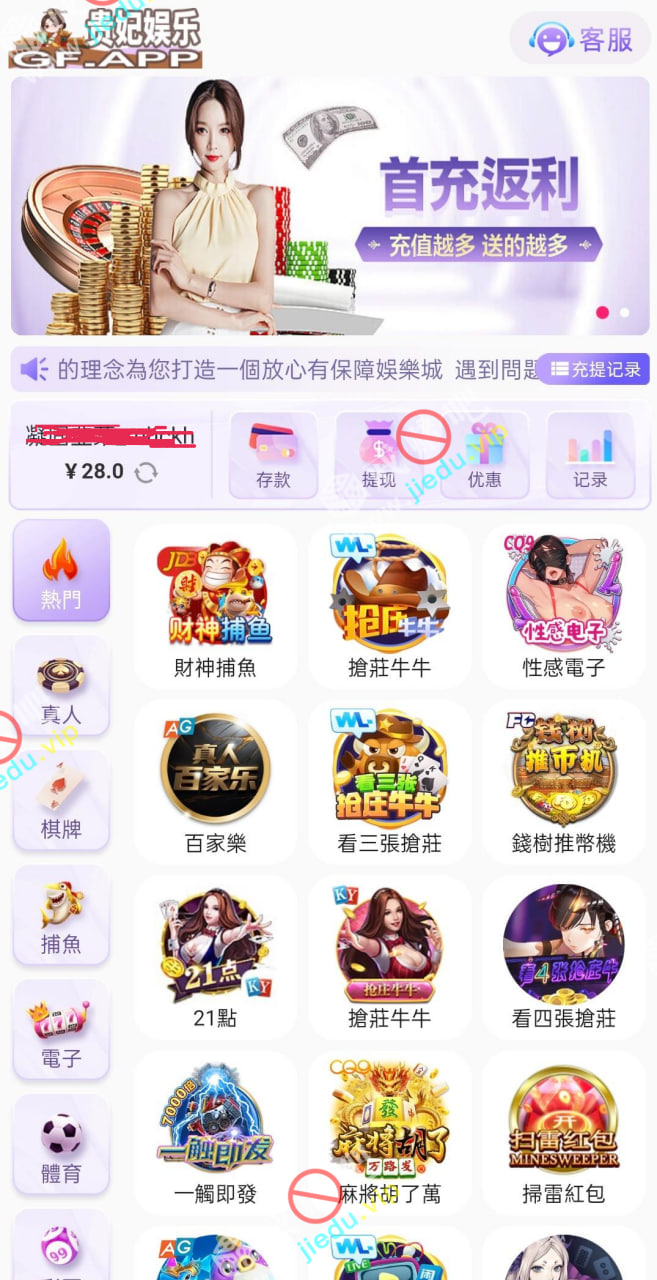This screenshot has width=657, height=1280.
Task: Open the 记录 history button
Action: point(590,455)
